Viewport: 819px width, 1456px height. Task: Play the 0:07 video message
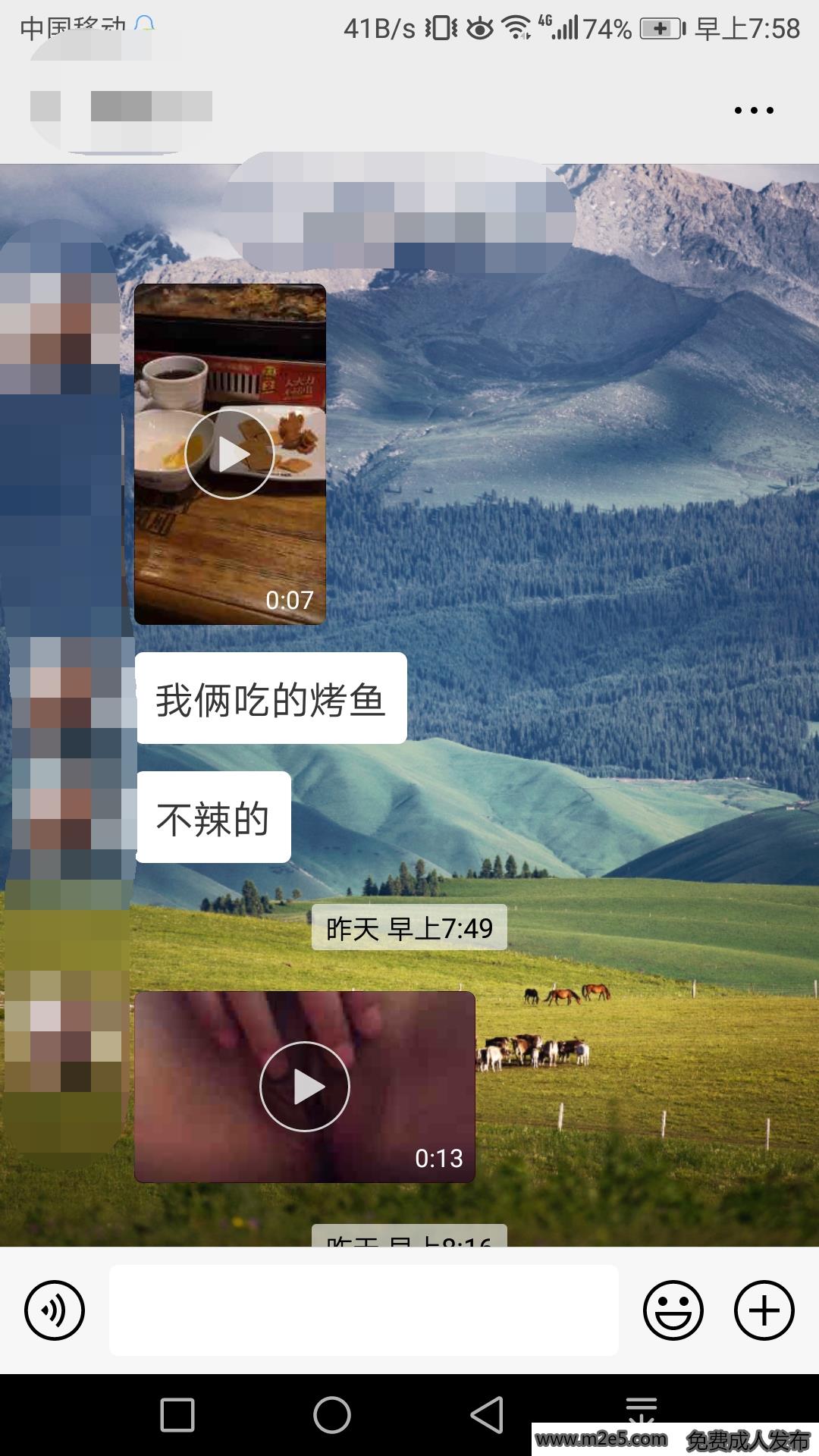click(x=230, y=454)
